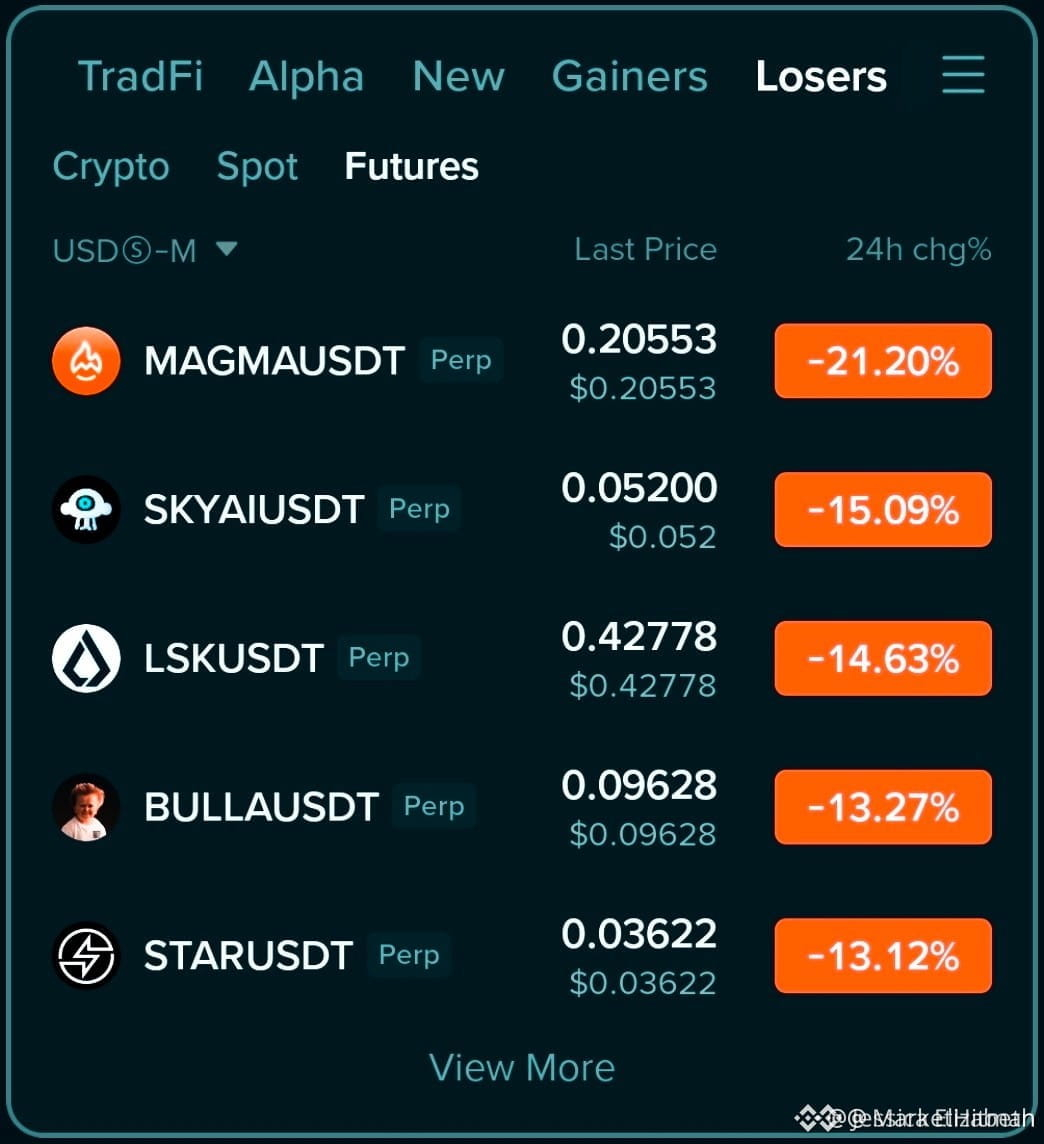The width and height of the screenshot is (1044, 1144).
Task: Open the STARUSDT Perp row
Action: 522,956
